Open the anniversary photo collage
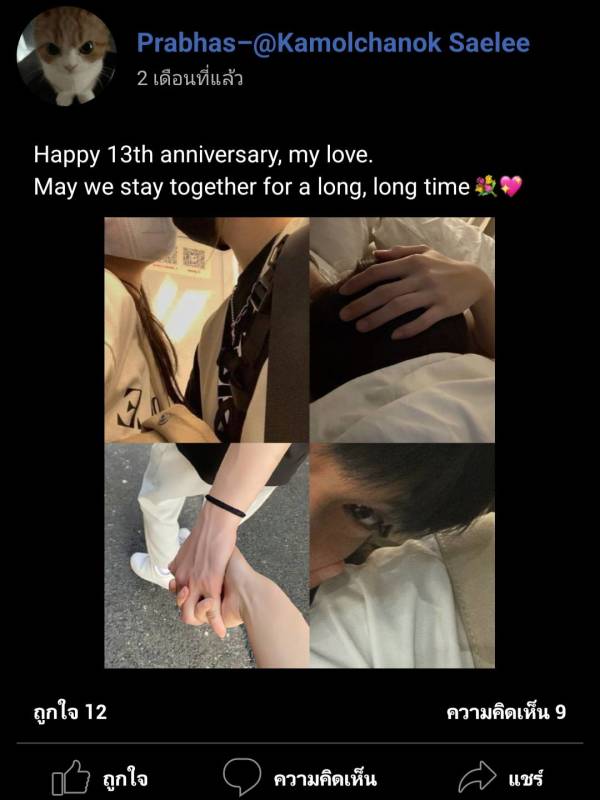The image size is (600, 800). [x=300, y=442]
